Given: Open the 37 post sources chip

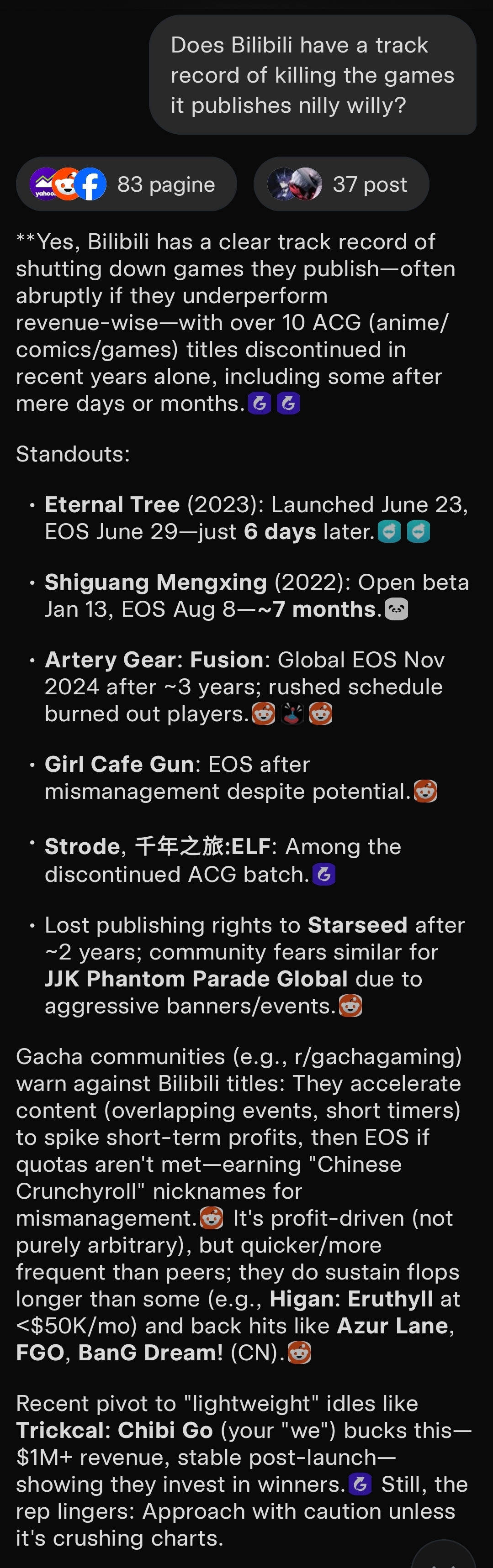Looking at the screenshot, I should [x=341, y=184].
